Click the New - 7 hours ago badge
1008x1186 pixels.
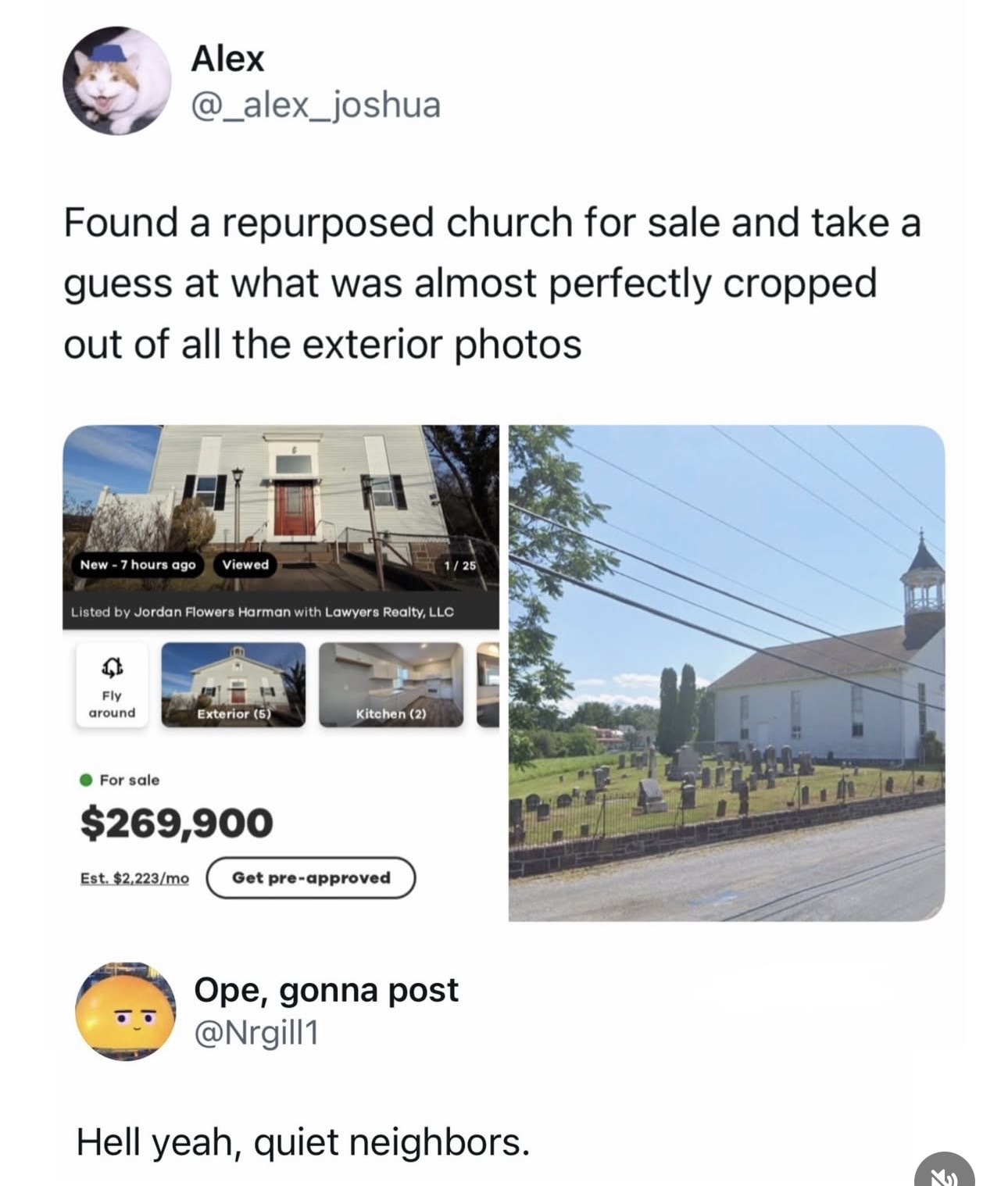click(138, 563)
